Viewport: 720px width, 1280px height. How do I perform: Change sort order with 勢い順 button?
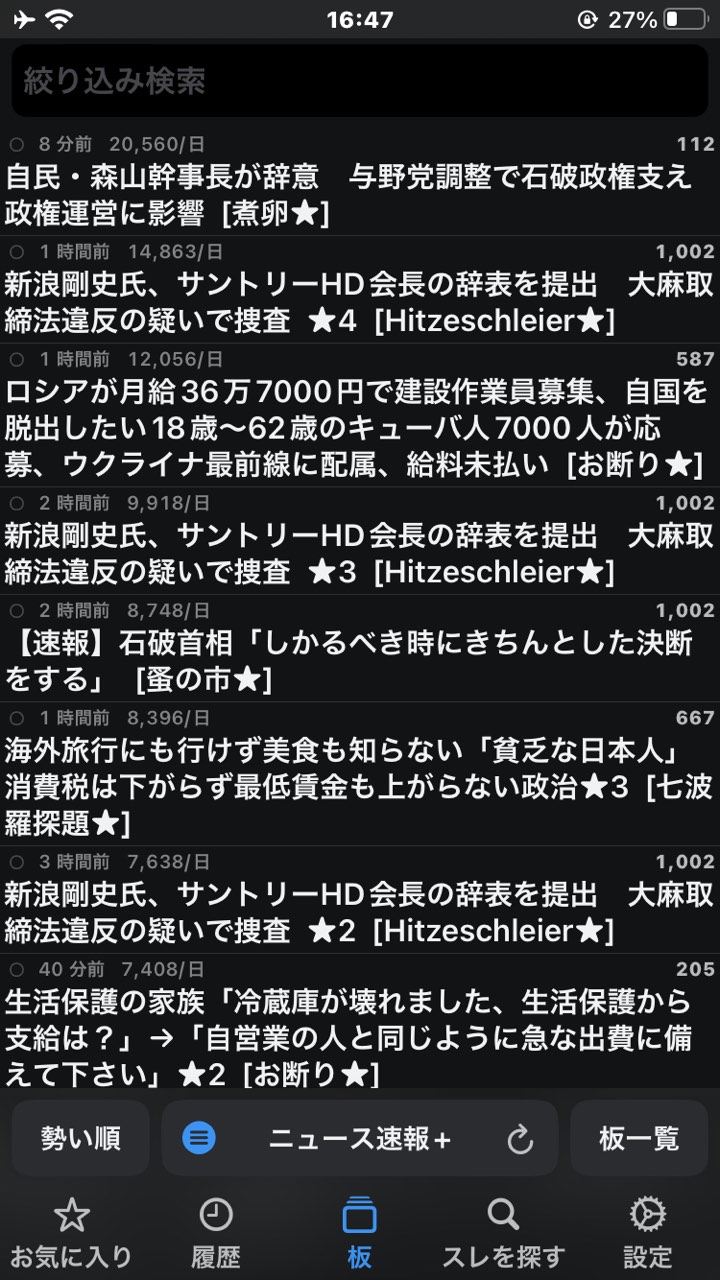click(81, 1138)
